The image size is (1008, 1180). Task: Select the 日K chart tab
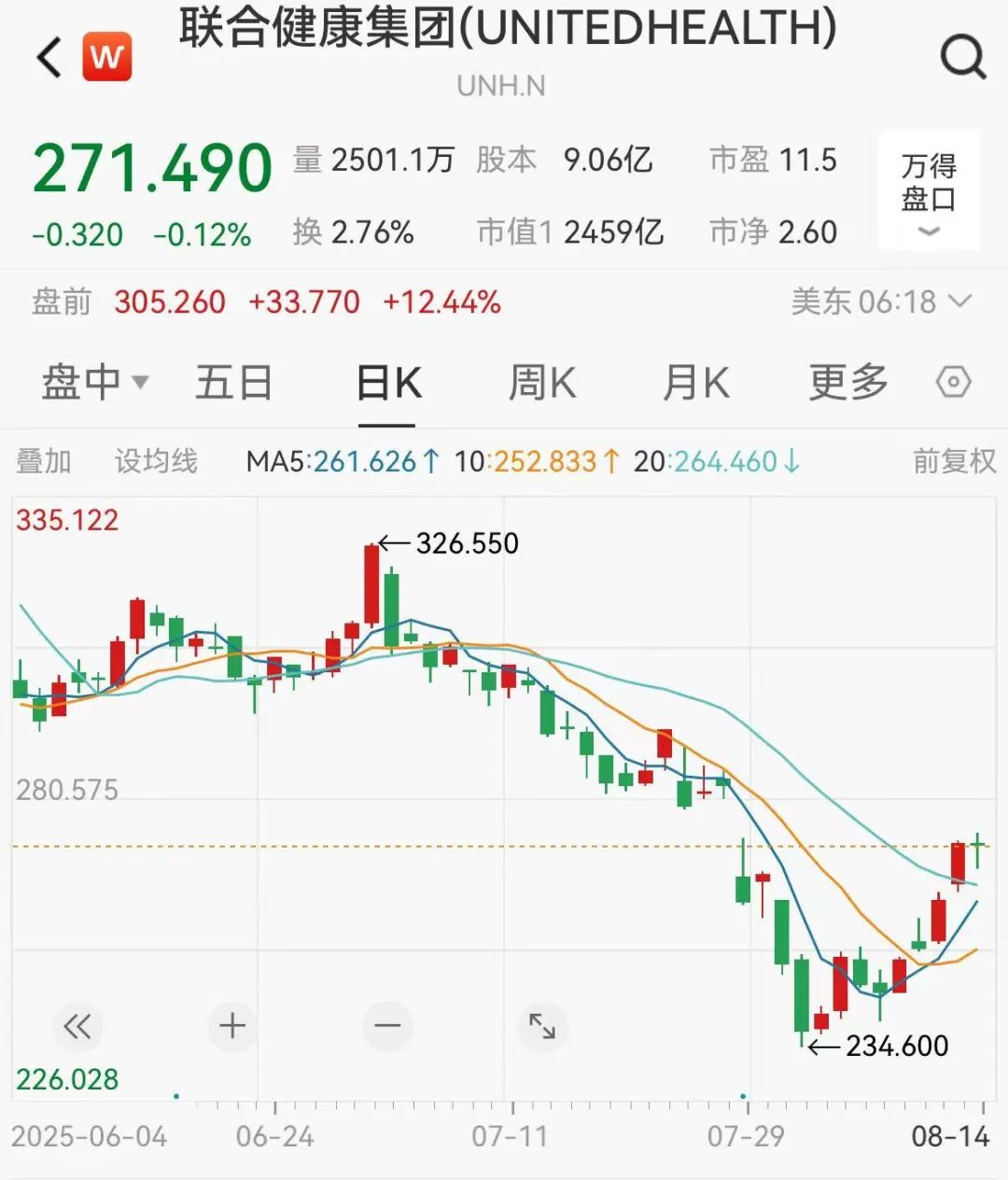coord(388,383)
